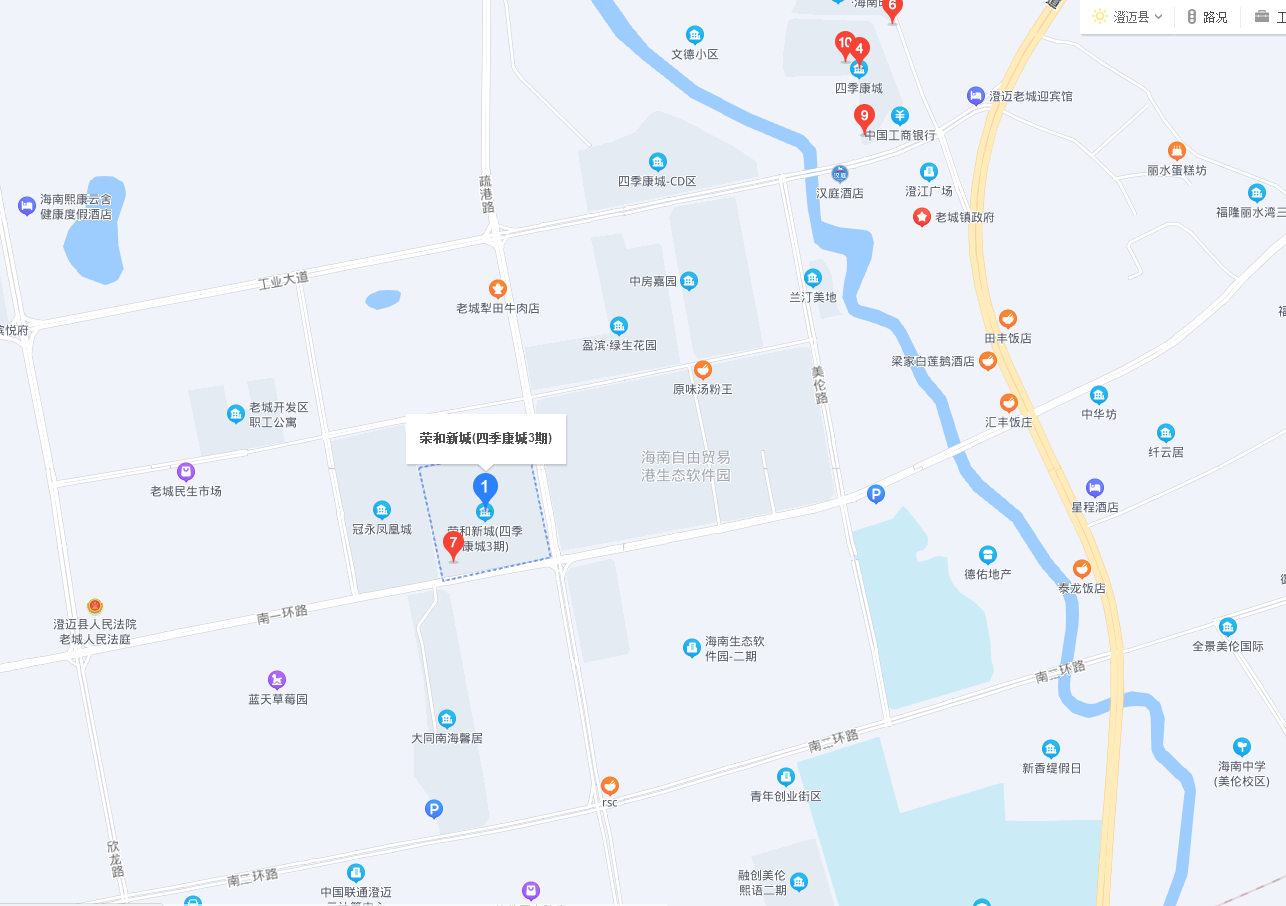Select the 老城镇政府 map point
Viewport: 1286px width, 906px height.
click(x=921, y=217)
